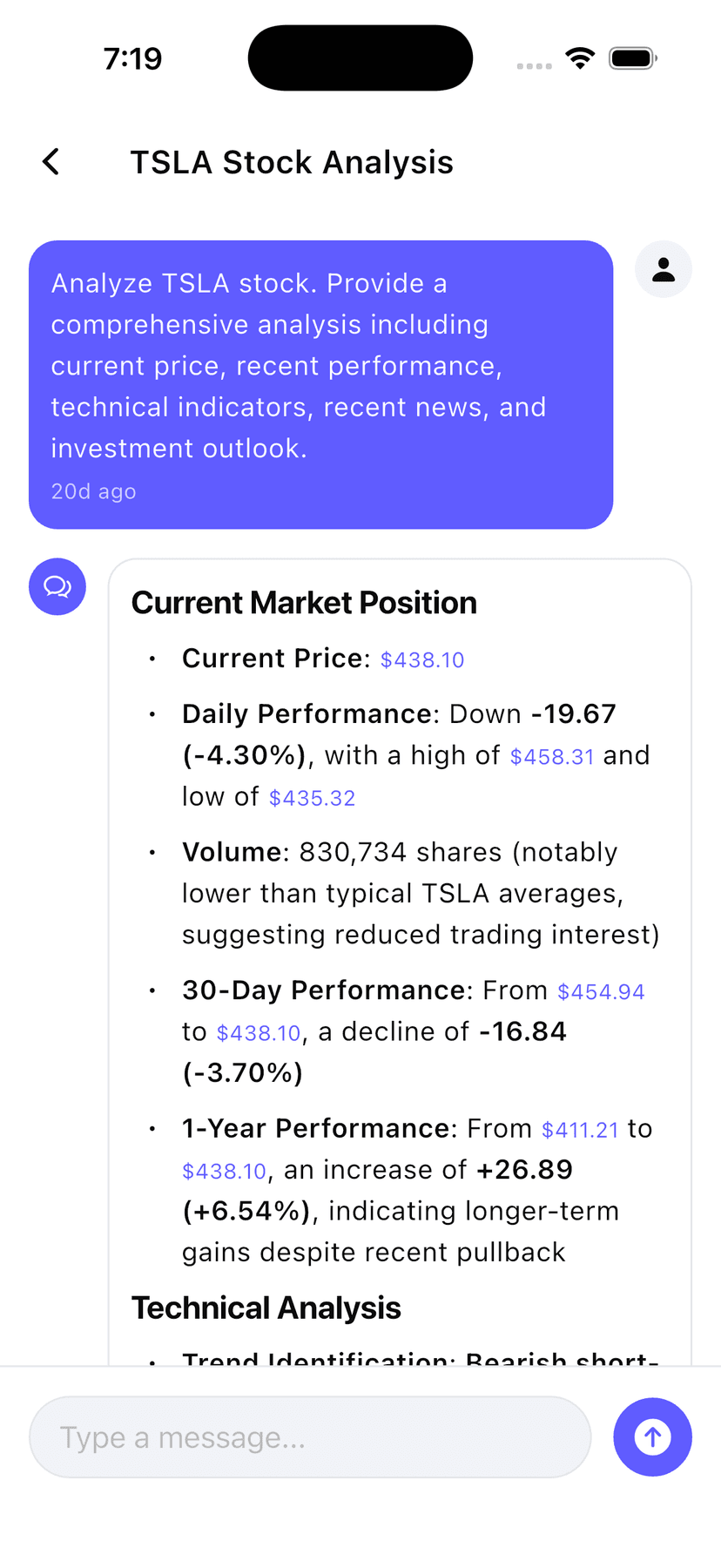
Task: Tap the Wi-Fi status icon
Action: click(580, 57)
